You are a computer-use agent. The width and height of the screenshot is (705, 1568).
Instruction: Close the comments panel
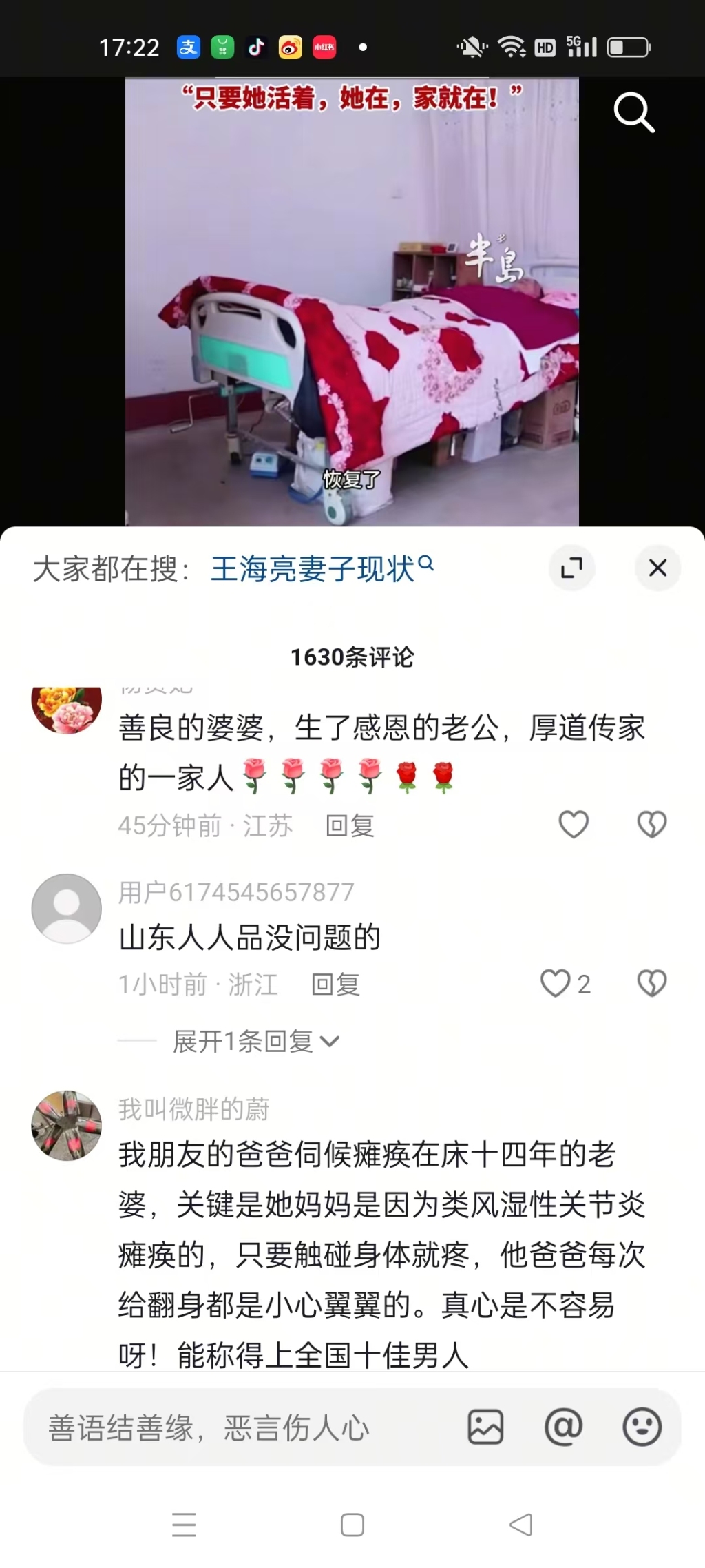click(x=657, y=568)
